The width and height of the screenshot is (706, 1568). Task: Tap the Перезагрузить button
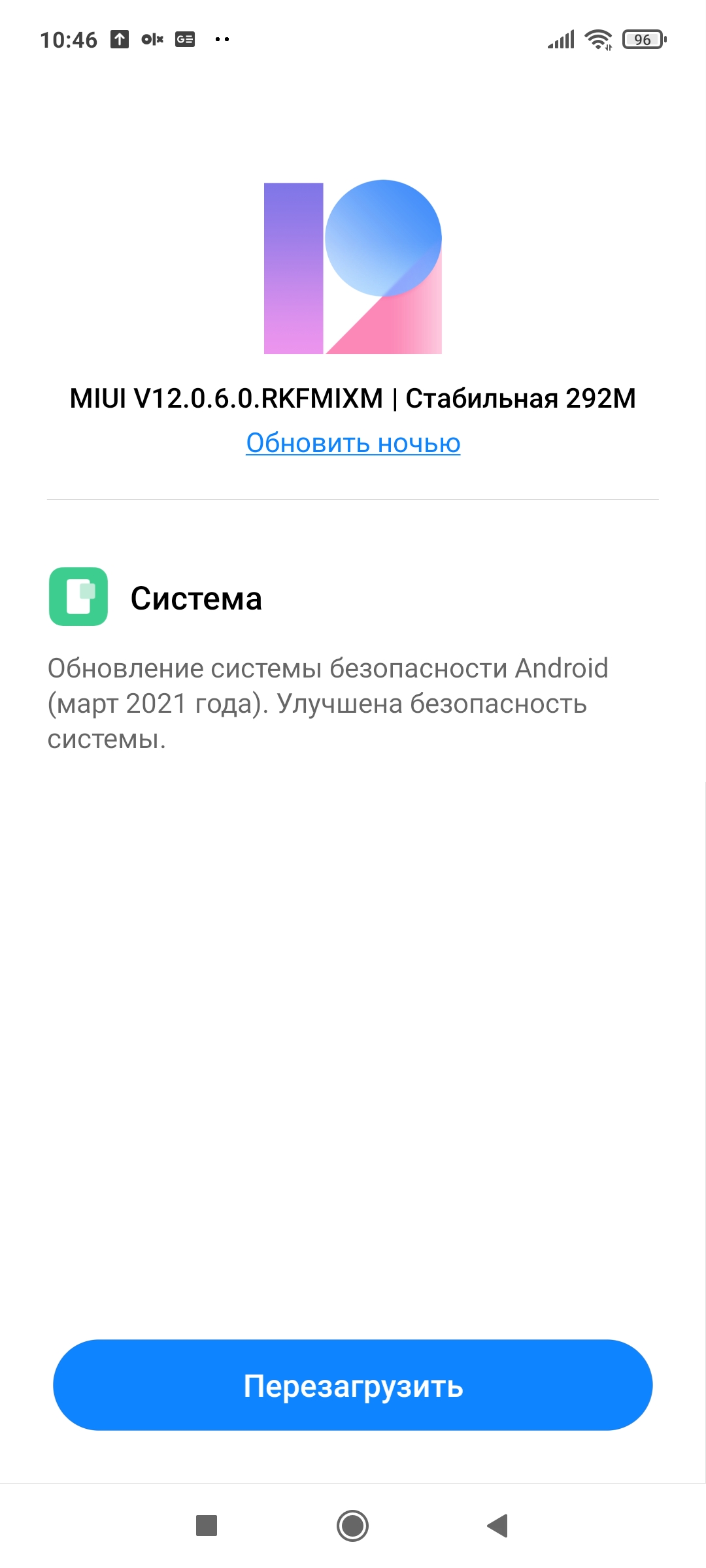coord(353,1385)
